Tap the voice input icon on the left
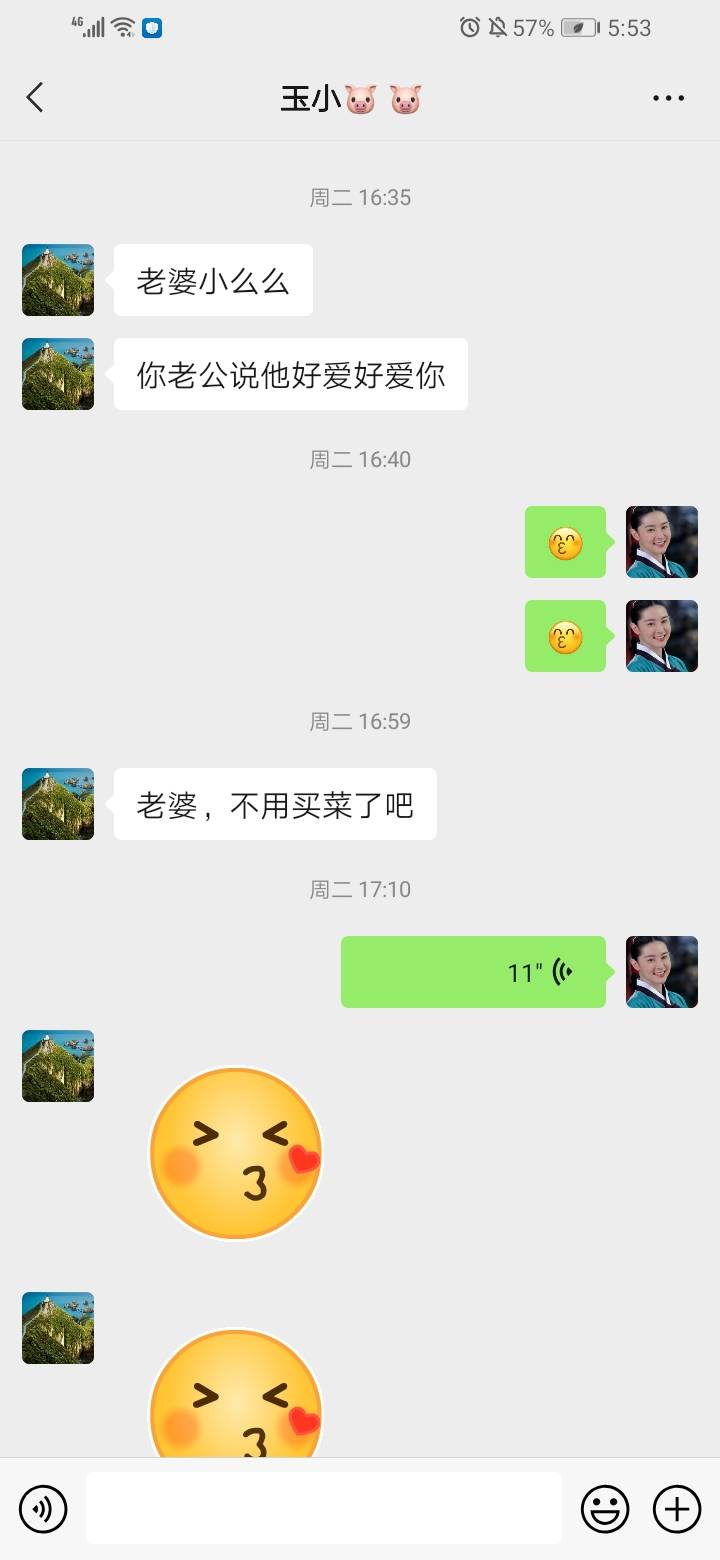 [42, 1508]
